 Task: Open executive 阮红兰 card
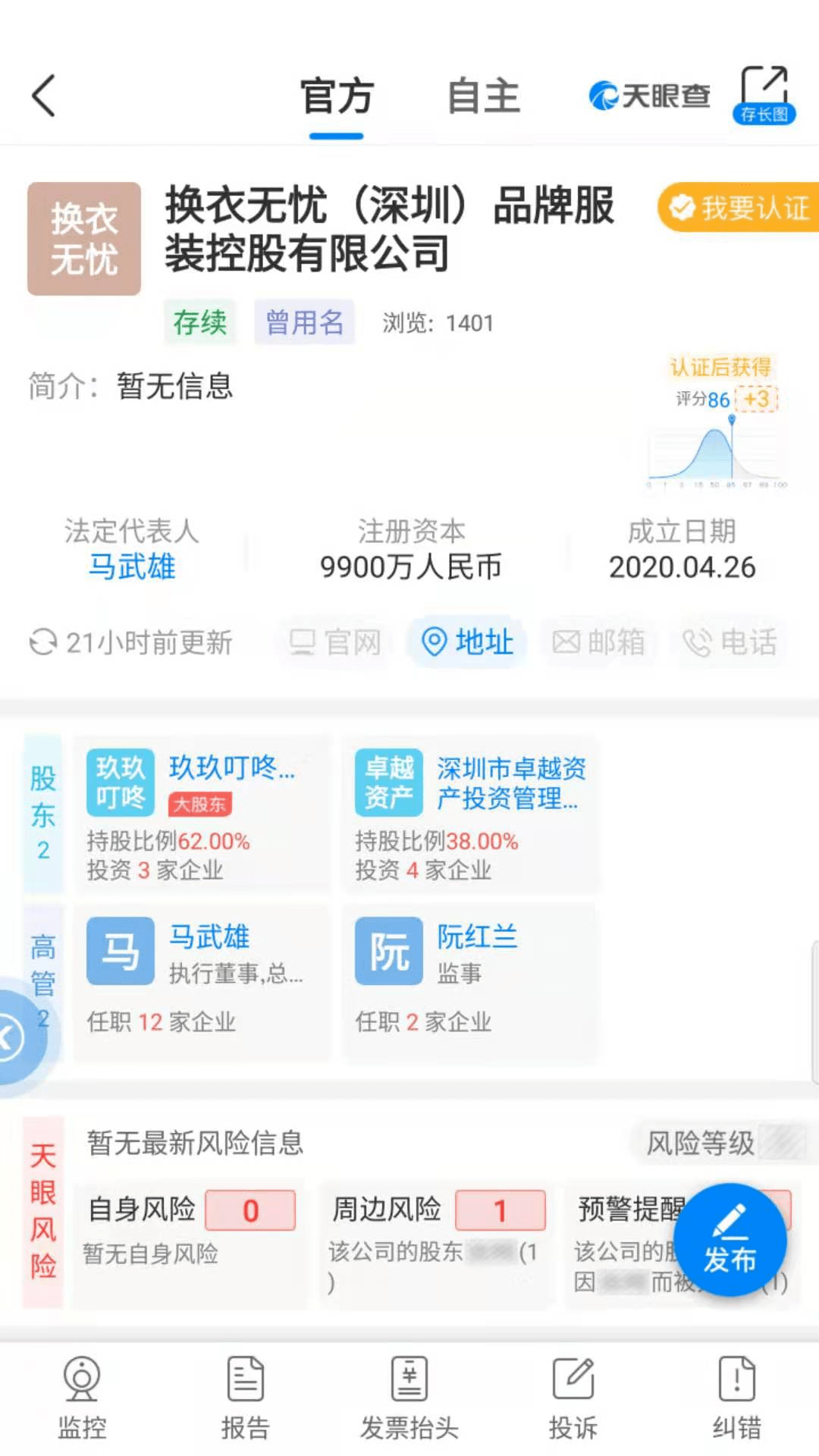[x=469, y=982]
